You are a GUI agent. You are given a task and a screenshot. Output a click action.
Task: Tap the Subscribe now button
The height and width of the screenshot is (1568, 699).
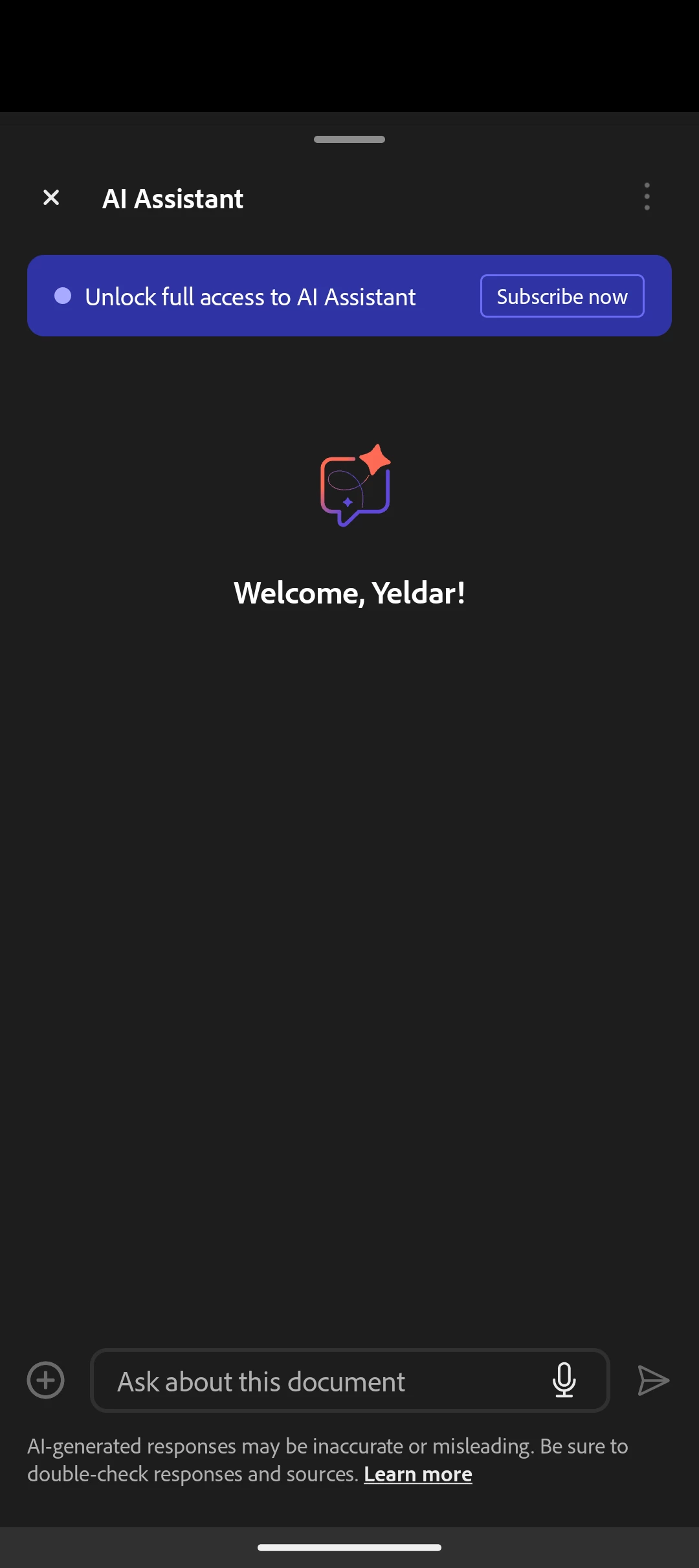(562, 296)
